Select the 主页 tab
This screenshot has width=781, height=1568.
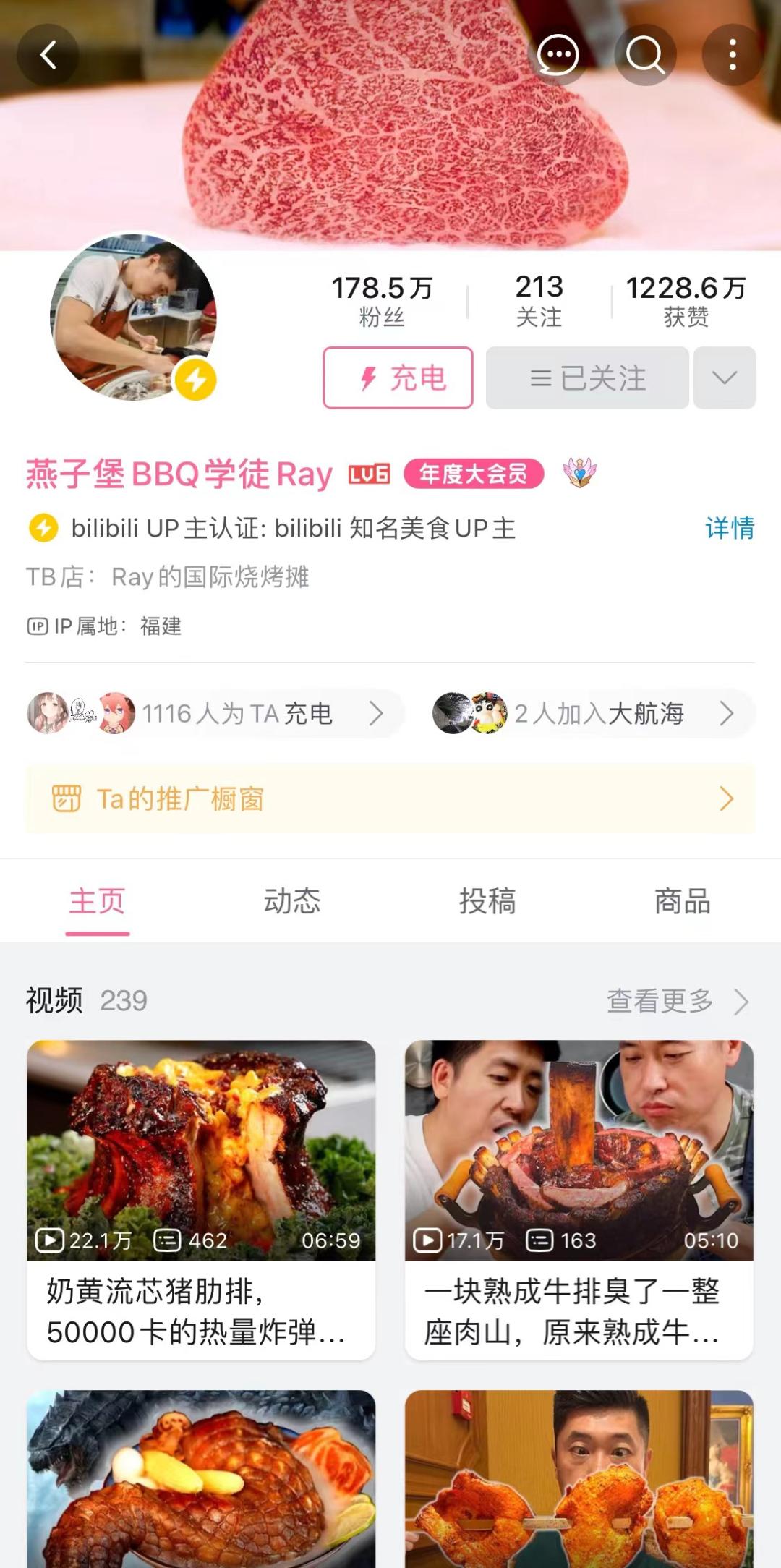coord(98,901)
